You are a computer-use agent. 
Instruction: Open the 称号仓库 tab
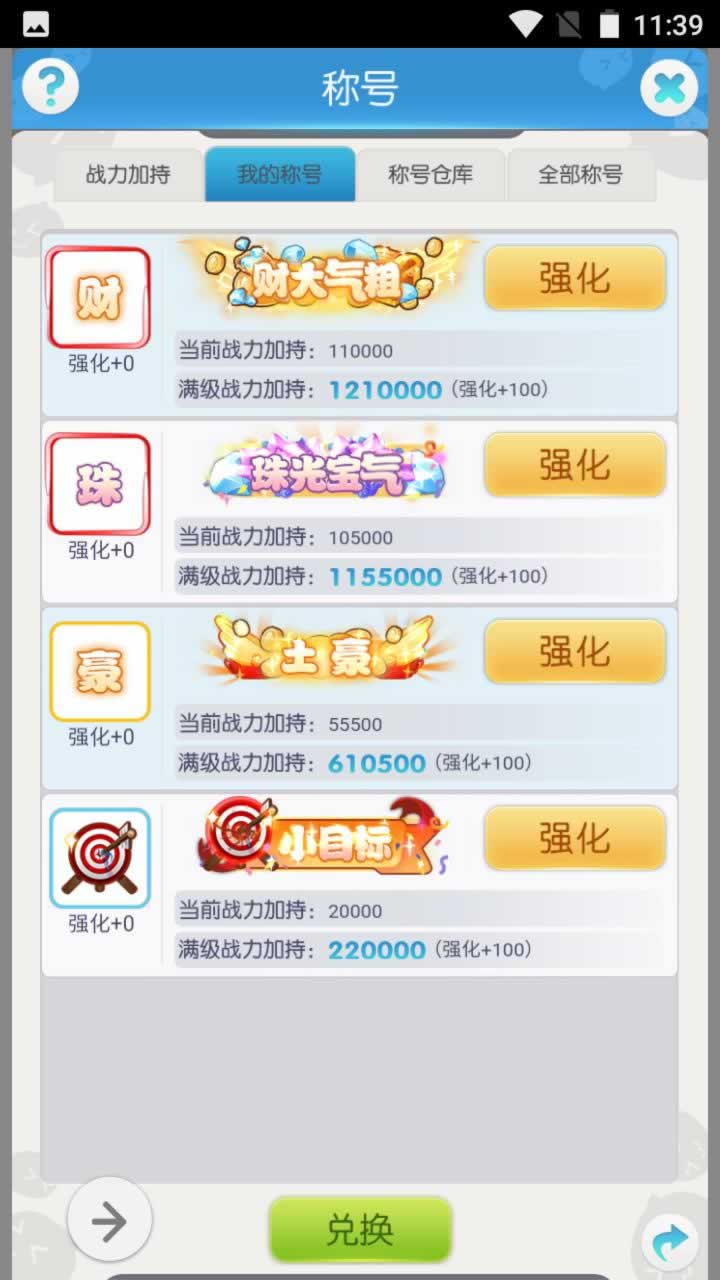pos(431,175)
